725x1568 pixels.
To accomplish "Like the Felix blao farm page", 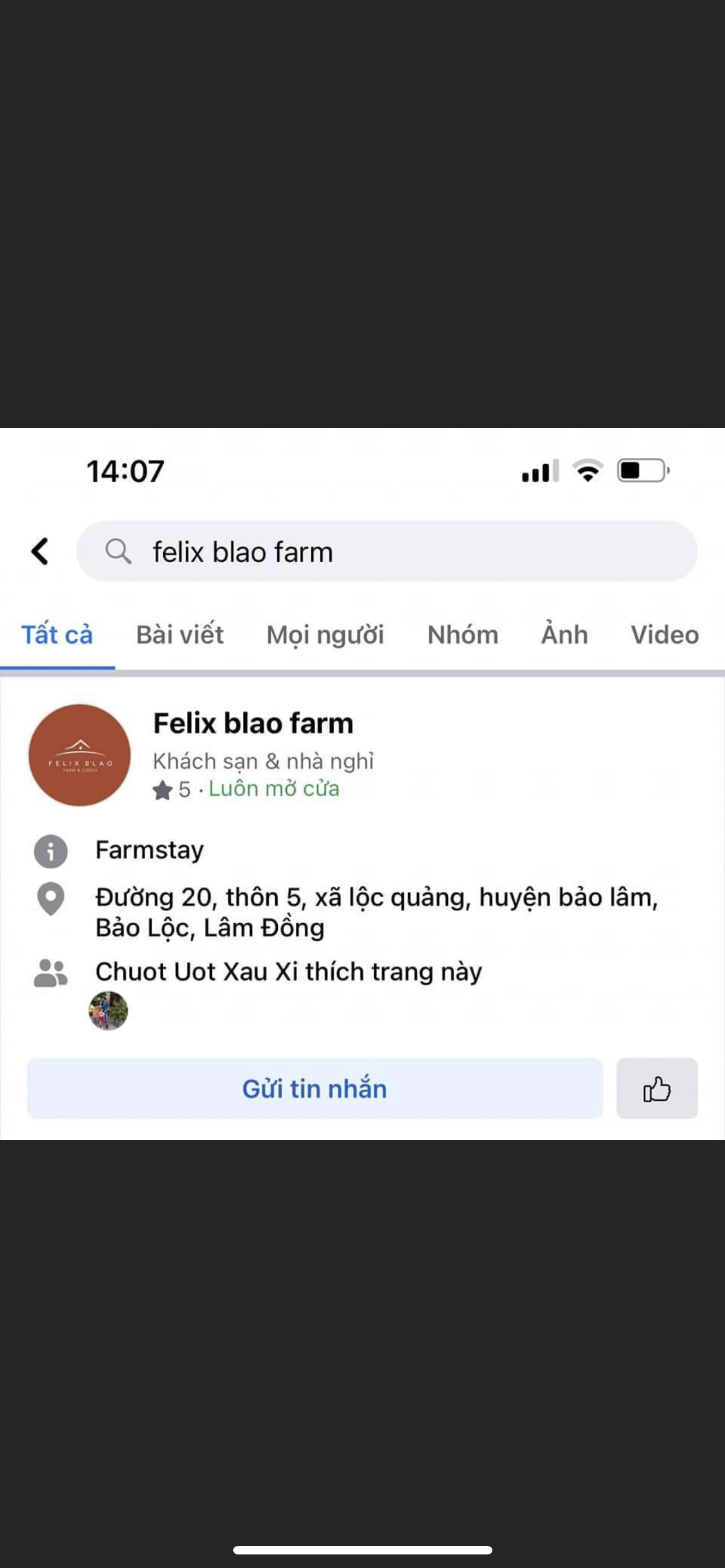I will click(x=657, y=1088).
